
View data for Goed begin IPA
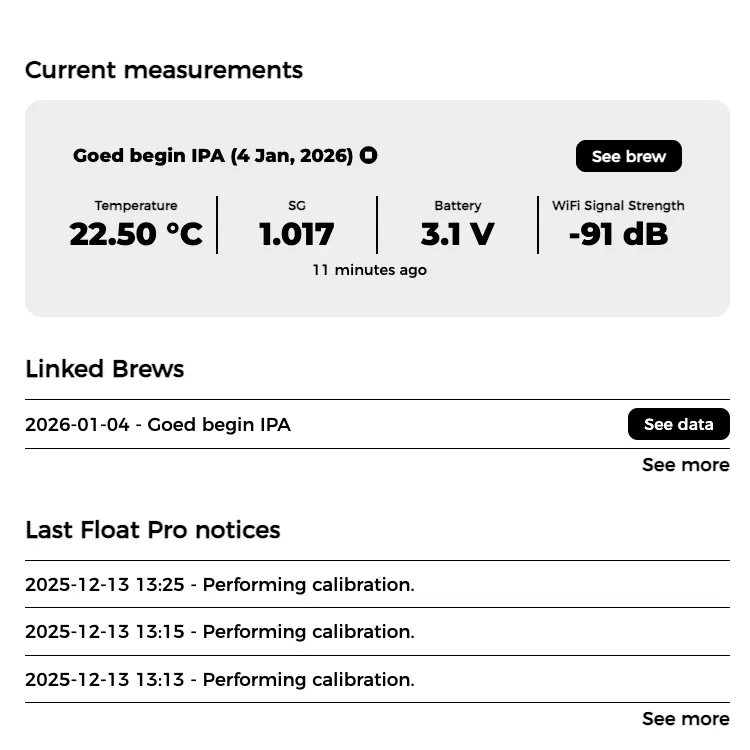[x=678, y=424]
